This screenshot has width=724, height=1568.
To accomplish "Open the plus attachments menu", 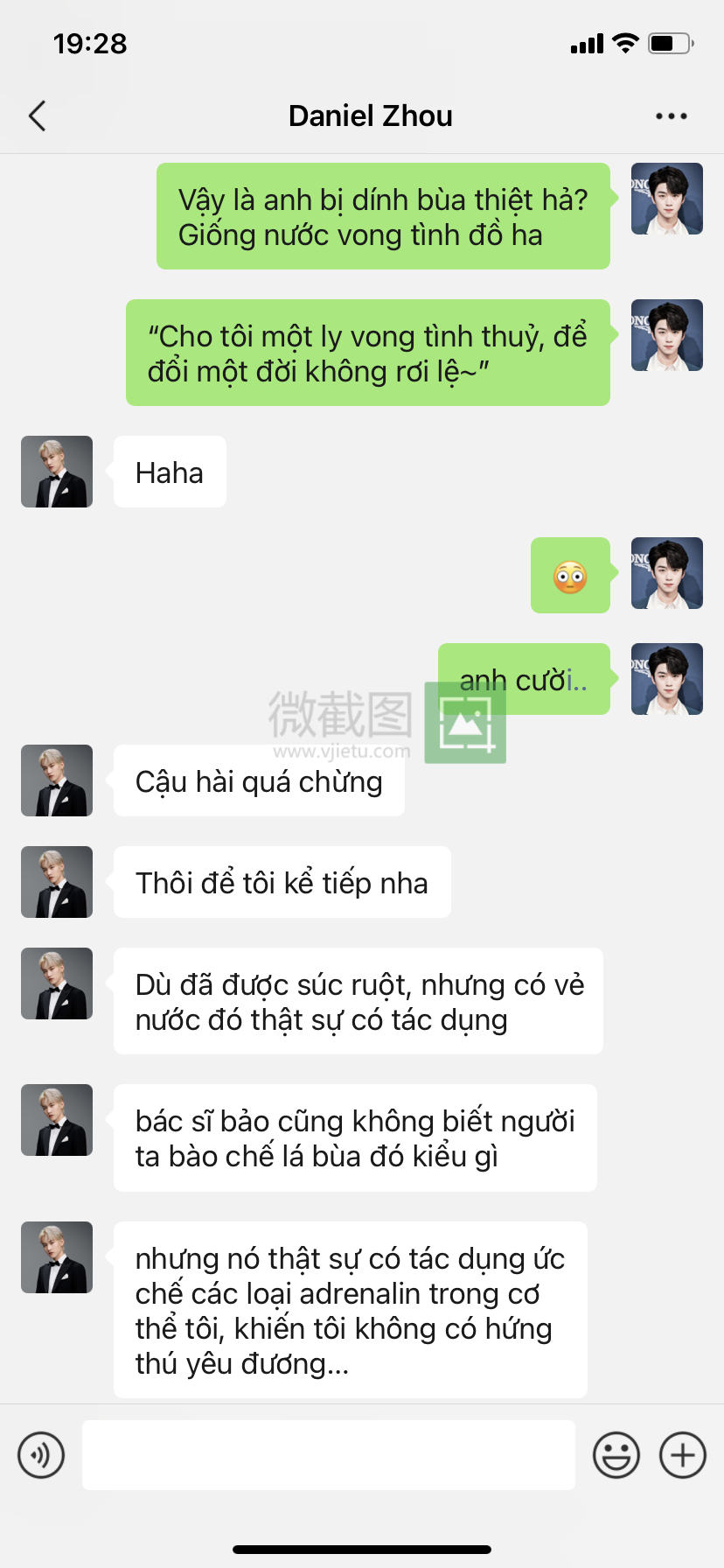I will pyautogui.click(x=682, y=1455).
